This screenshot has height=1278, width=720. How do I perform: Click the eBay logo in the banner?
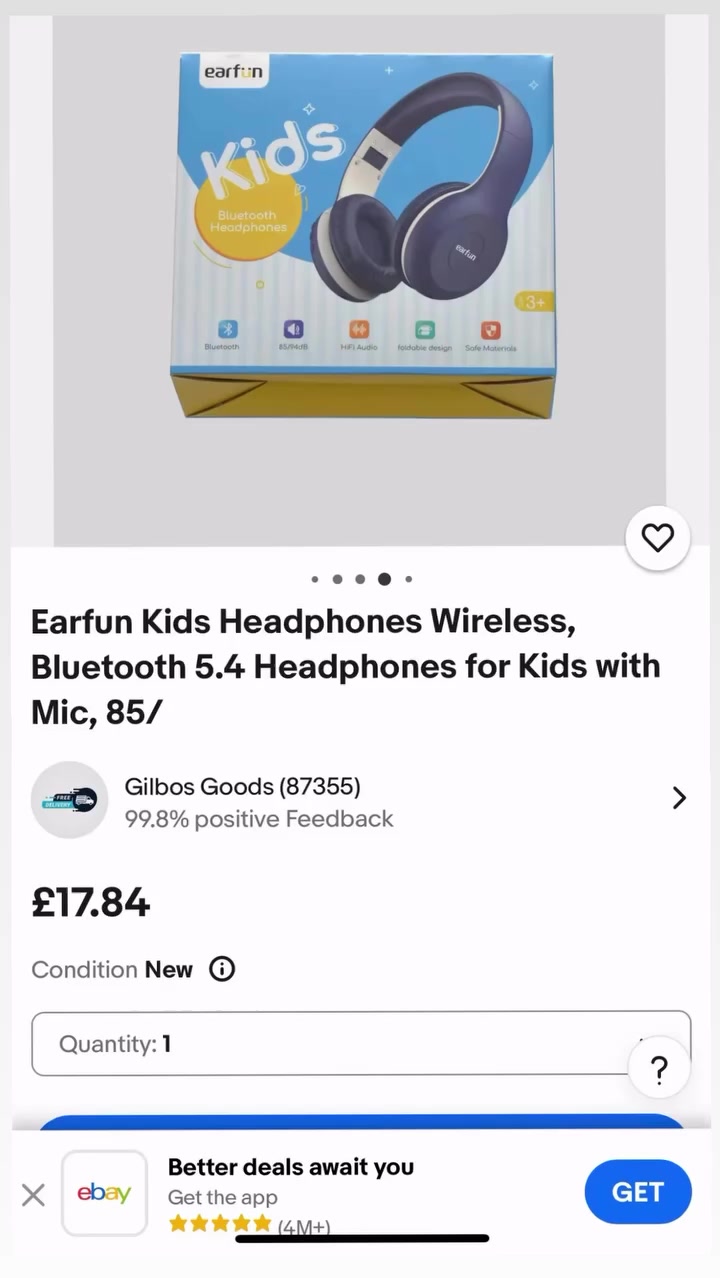104,1193
